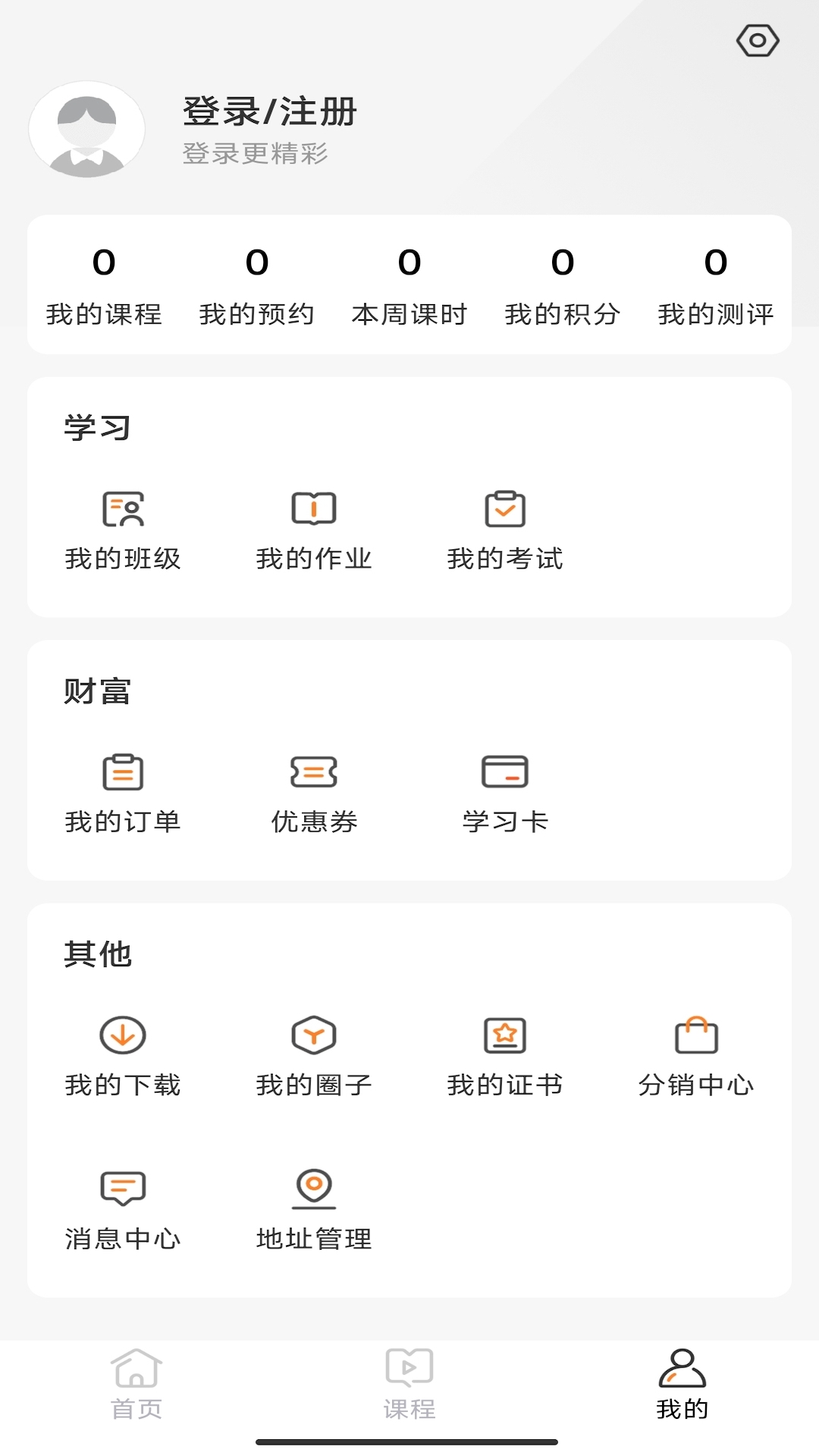Image resolution: width=819 pixels, height=1456 pixels.
Task: Open 我的下载 downloads icon
Action: 123,1034
